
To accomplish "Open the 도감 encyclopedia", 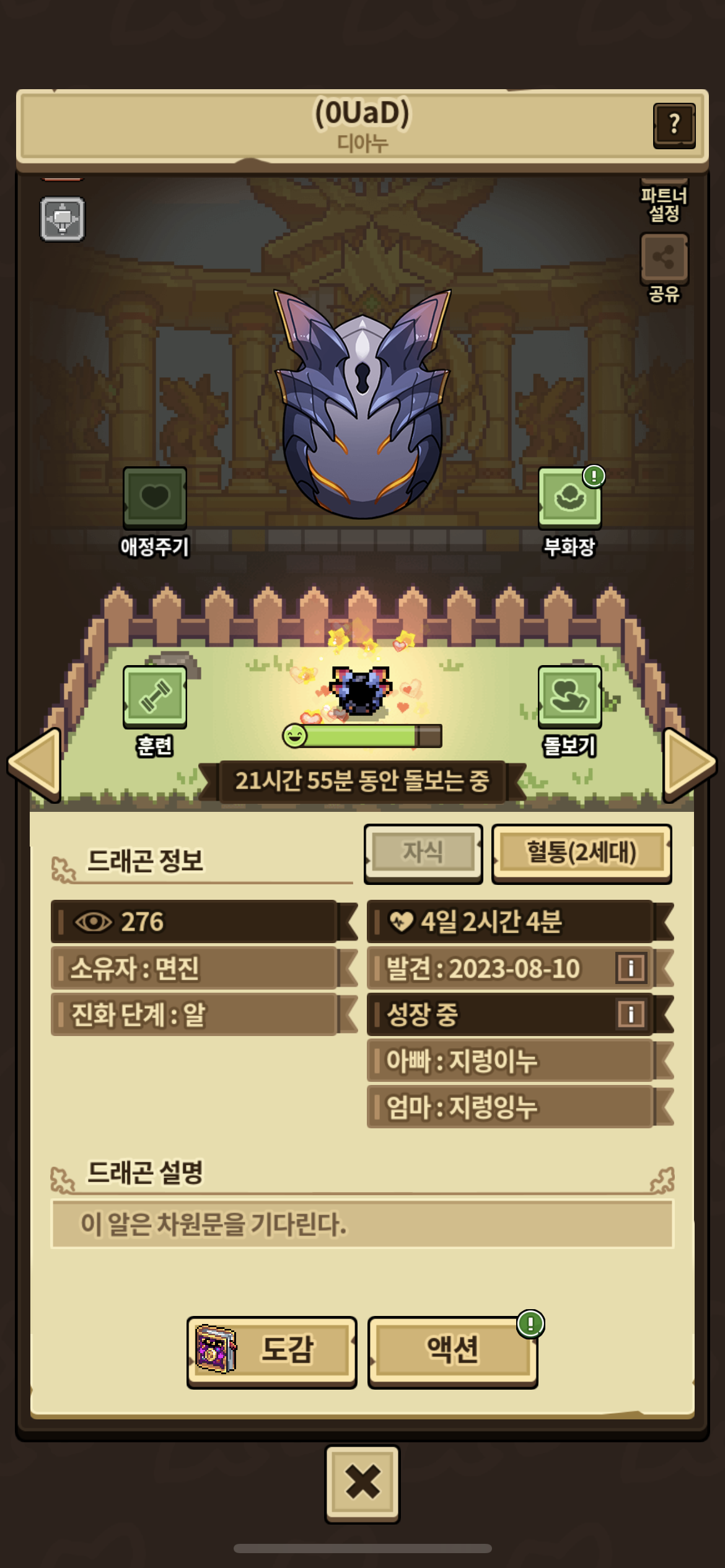I will pos(271,1351).
